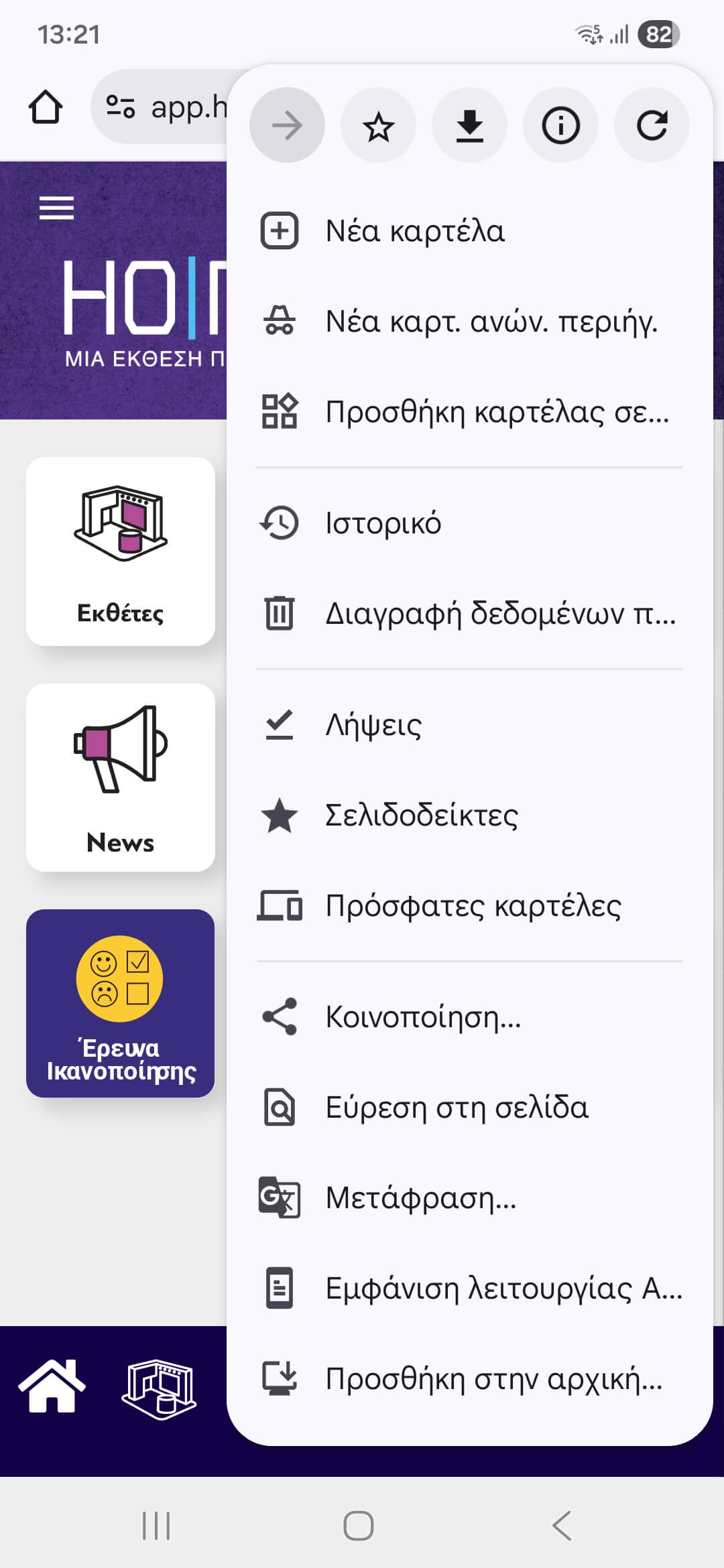Open Νέα καρτέλα

coord(414,231)
